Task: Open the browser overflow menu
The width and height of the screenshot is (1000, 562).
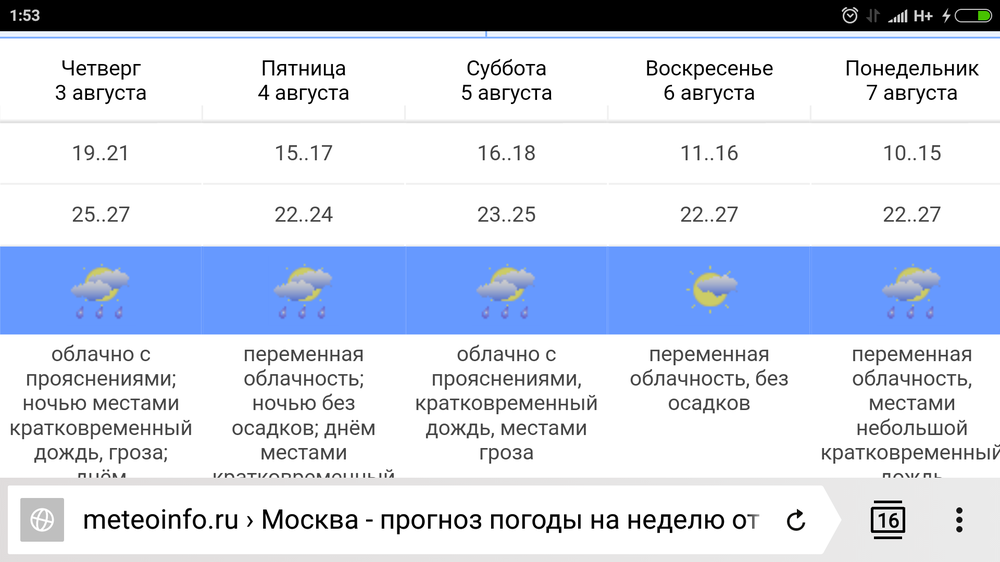Action: (958, 520)
